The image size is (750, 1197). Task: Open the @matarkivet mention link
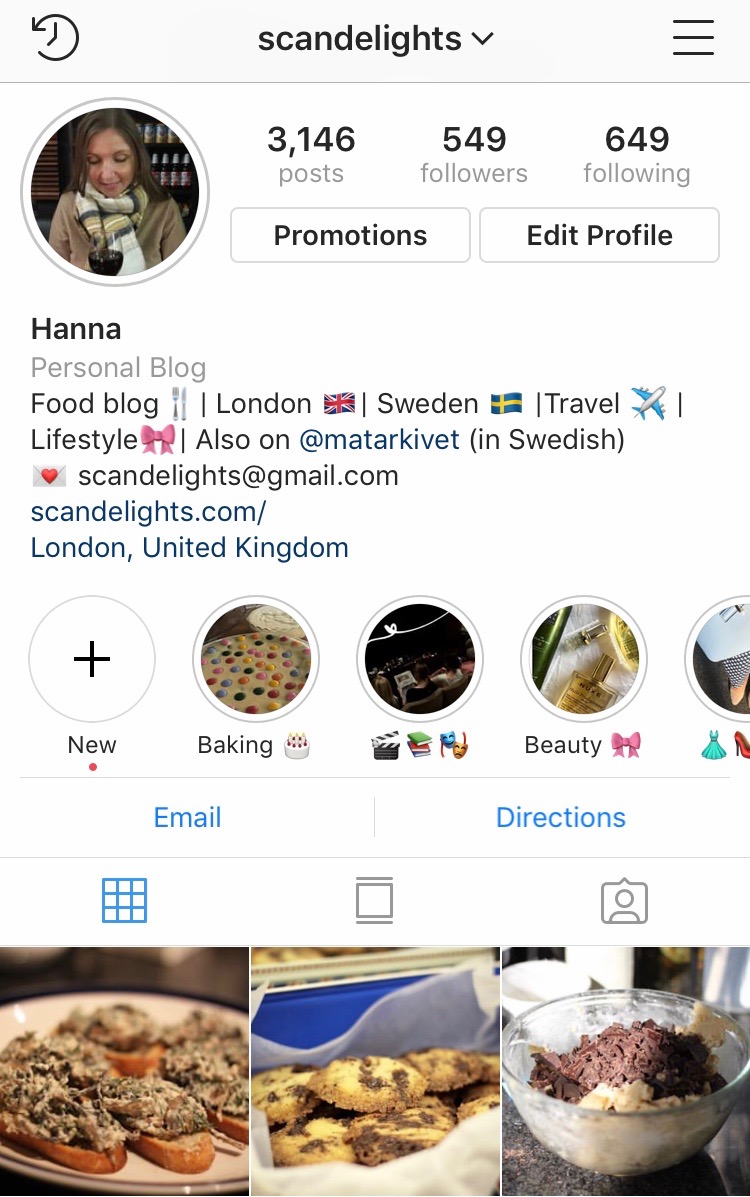[378, 440]
